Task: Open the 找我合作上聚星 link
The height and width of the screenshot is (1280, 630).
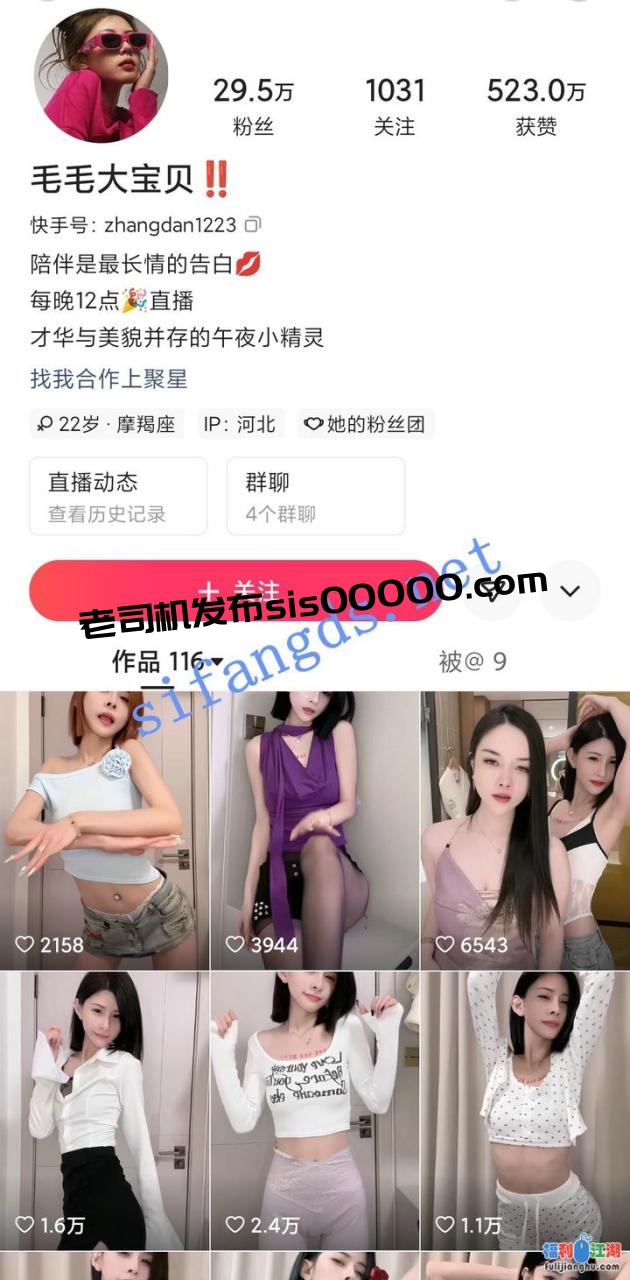Action: pyautogui.click(x=109, y=379)
